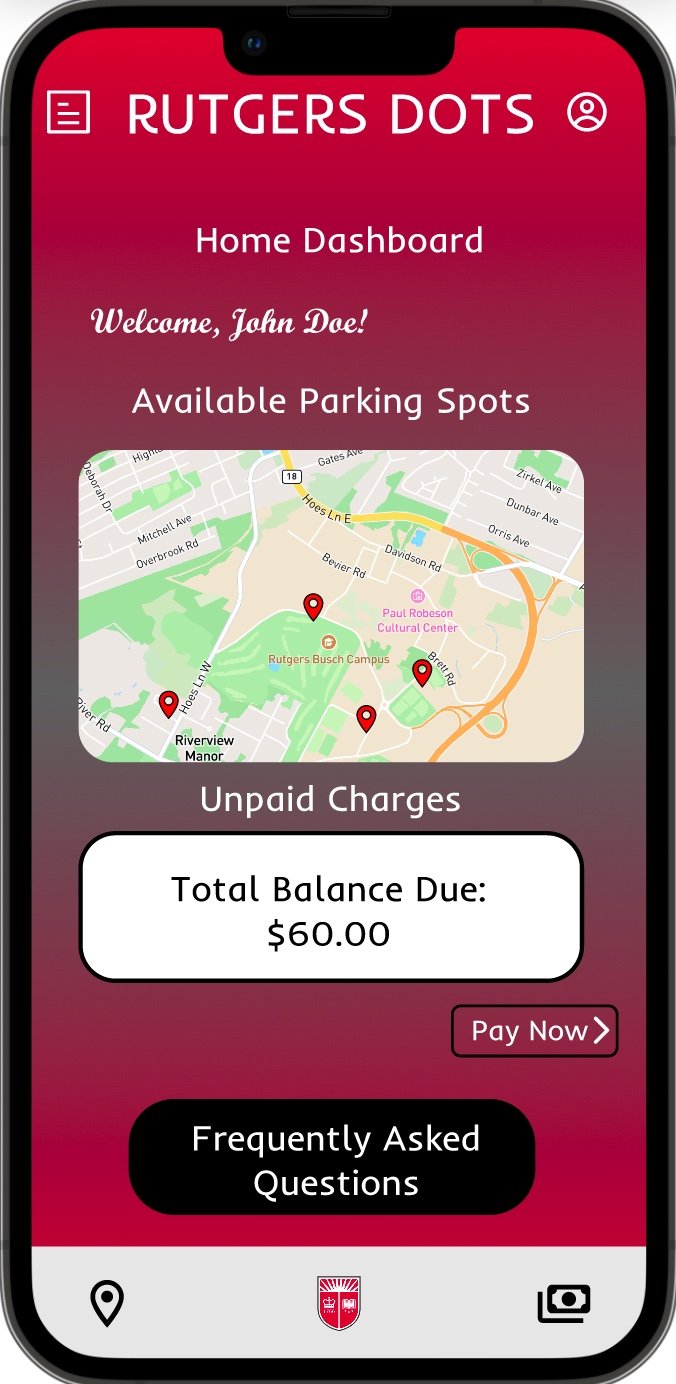Open the Available Parking Spots map
676x1384 pixels.
[331, 606]
